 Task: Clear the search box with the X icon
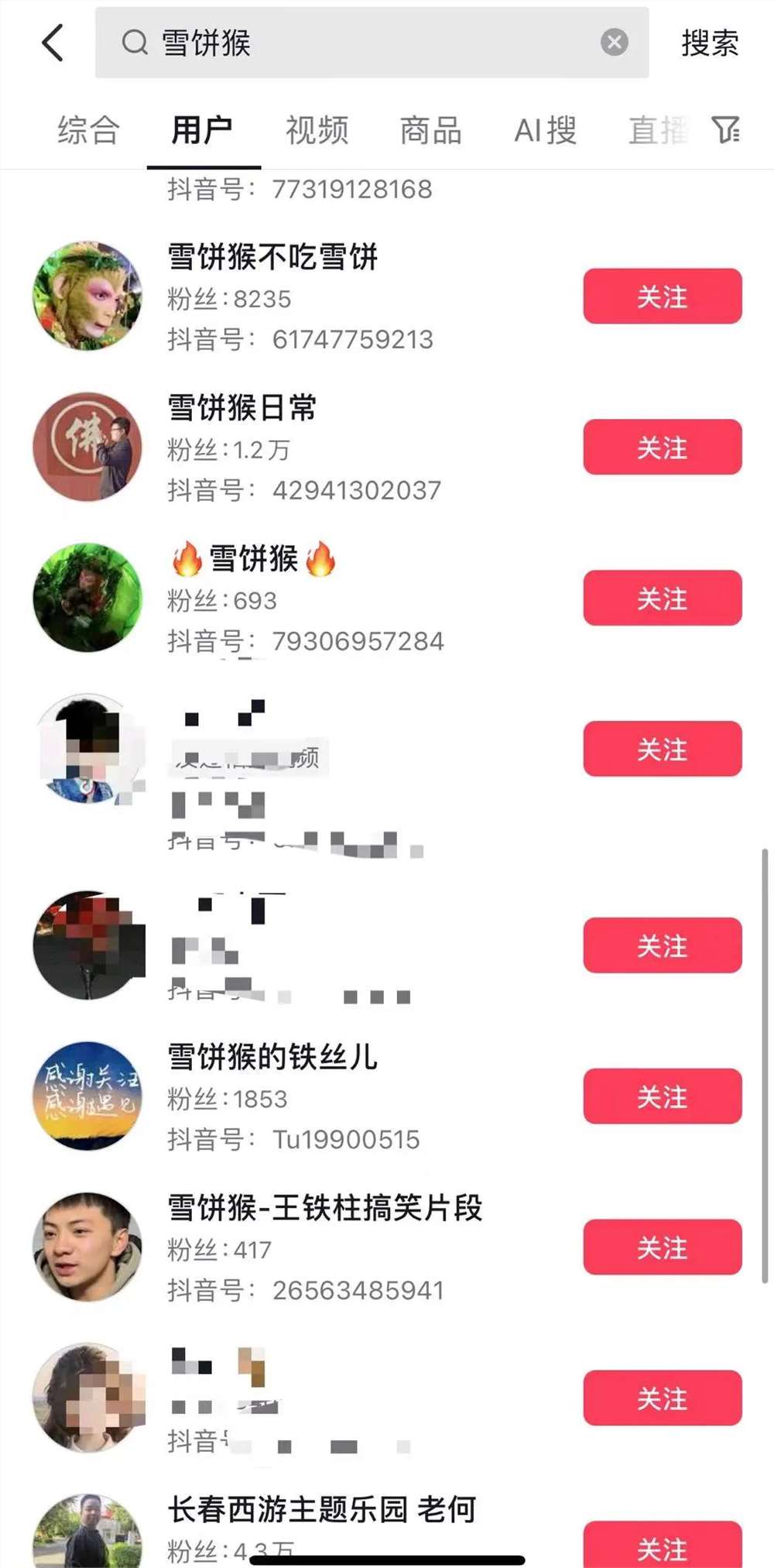pyautogui.click(x=614, y=41)
